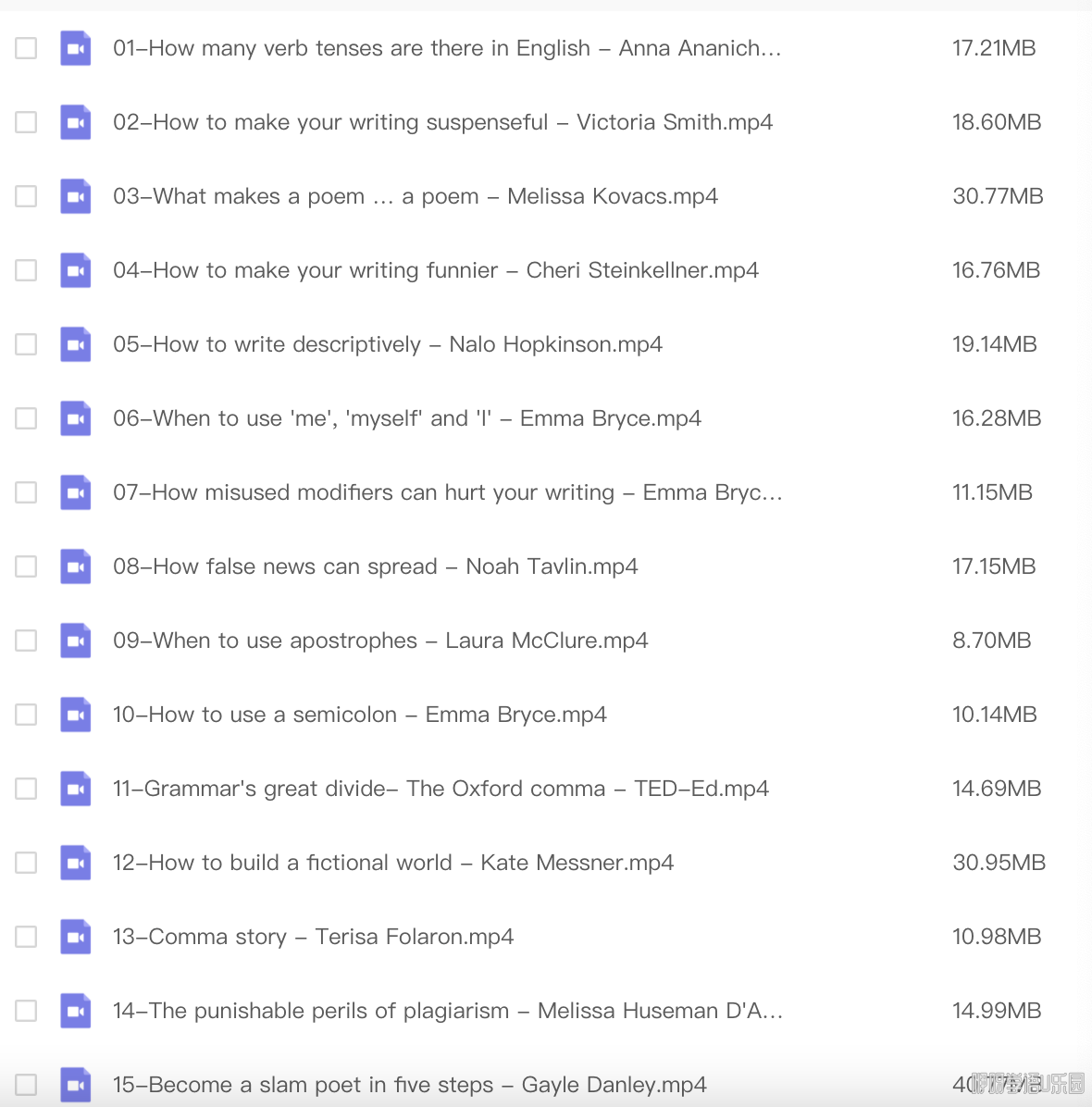Open 06-When to use 'me', 'myself' and 'I'
Viewport: 1092px width, 1107px height.
tap(406, 418)
